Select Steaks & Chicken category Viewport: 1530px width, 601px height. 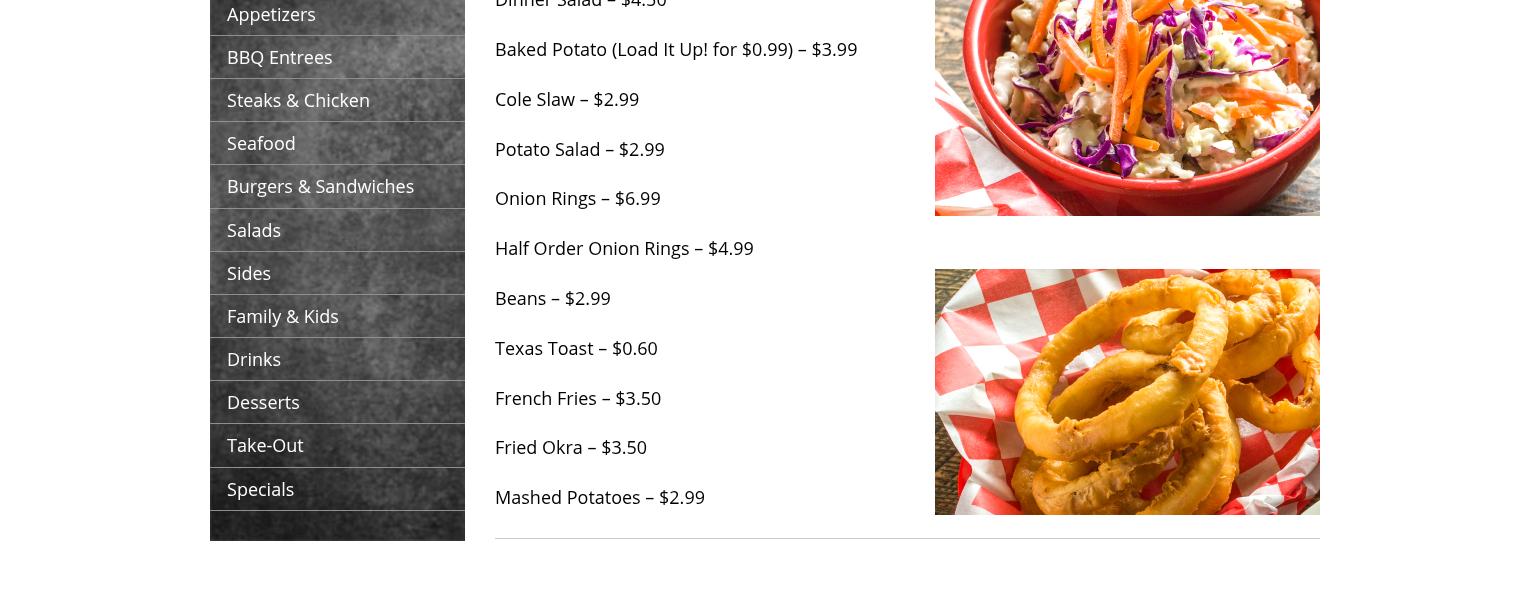(x=298, y=101)
